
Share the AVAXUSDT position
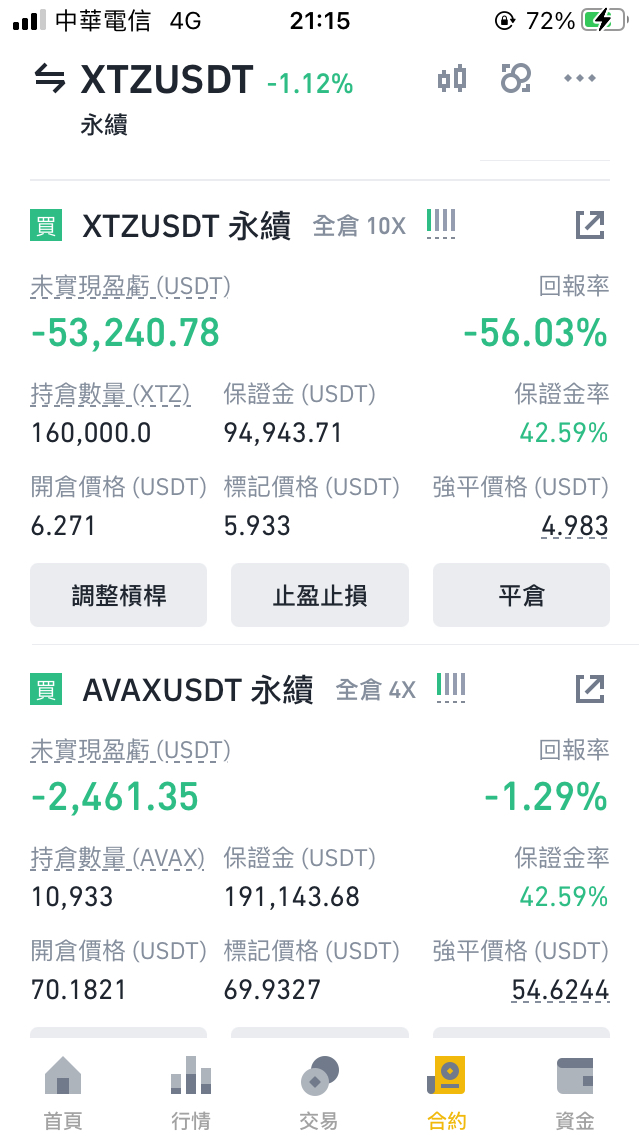(590, 688)
